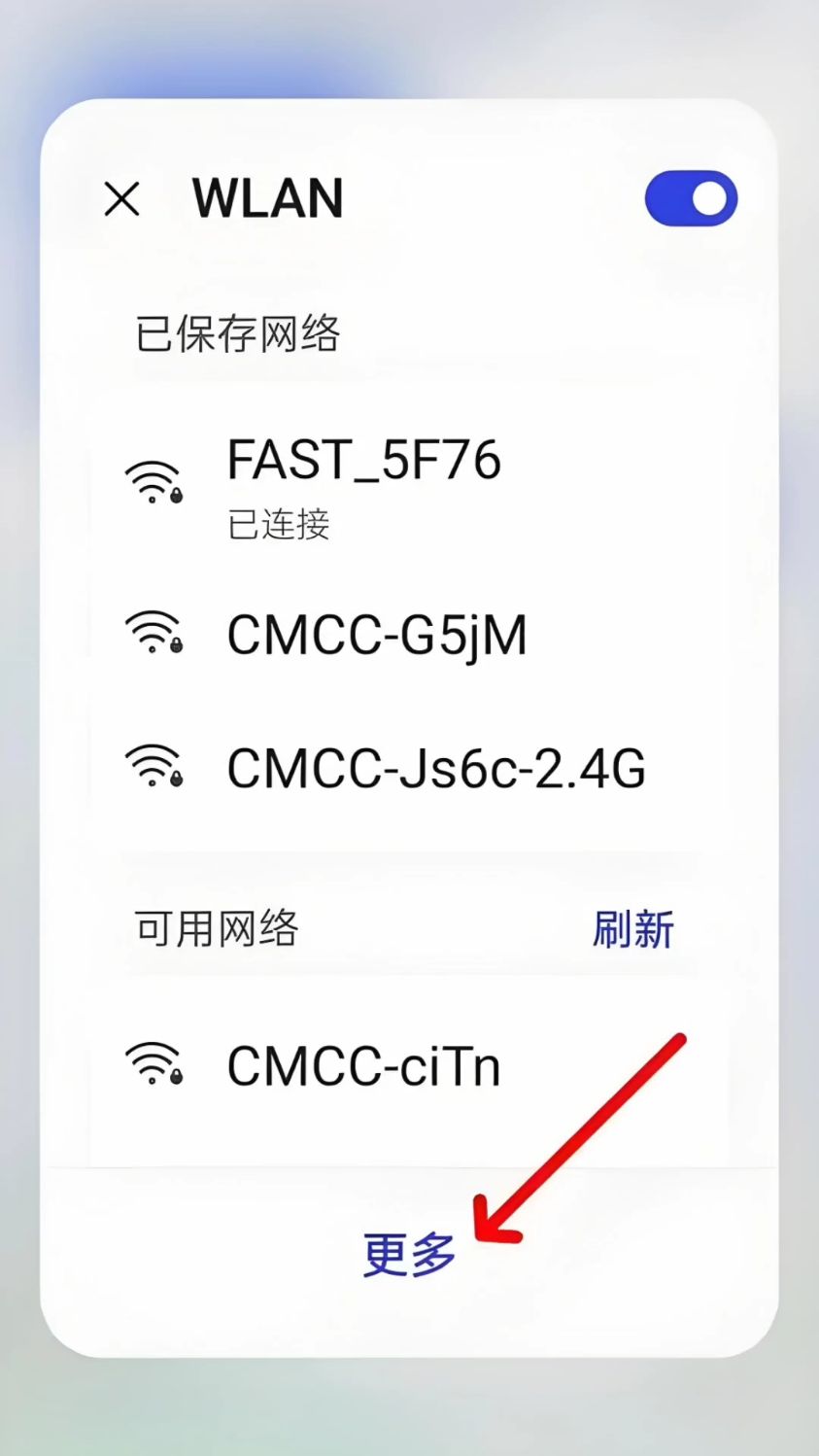
Task: Turn off the WLAN switch
Action: [x=691, y=199]
